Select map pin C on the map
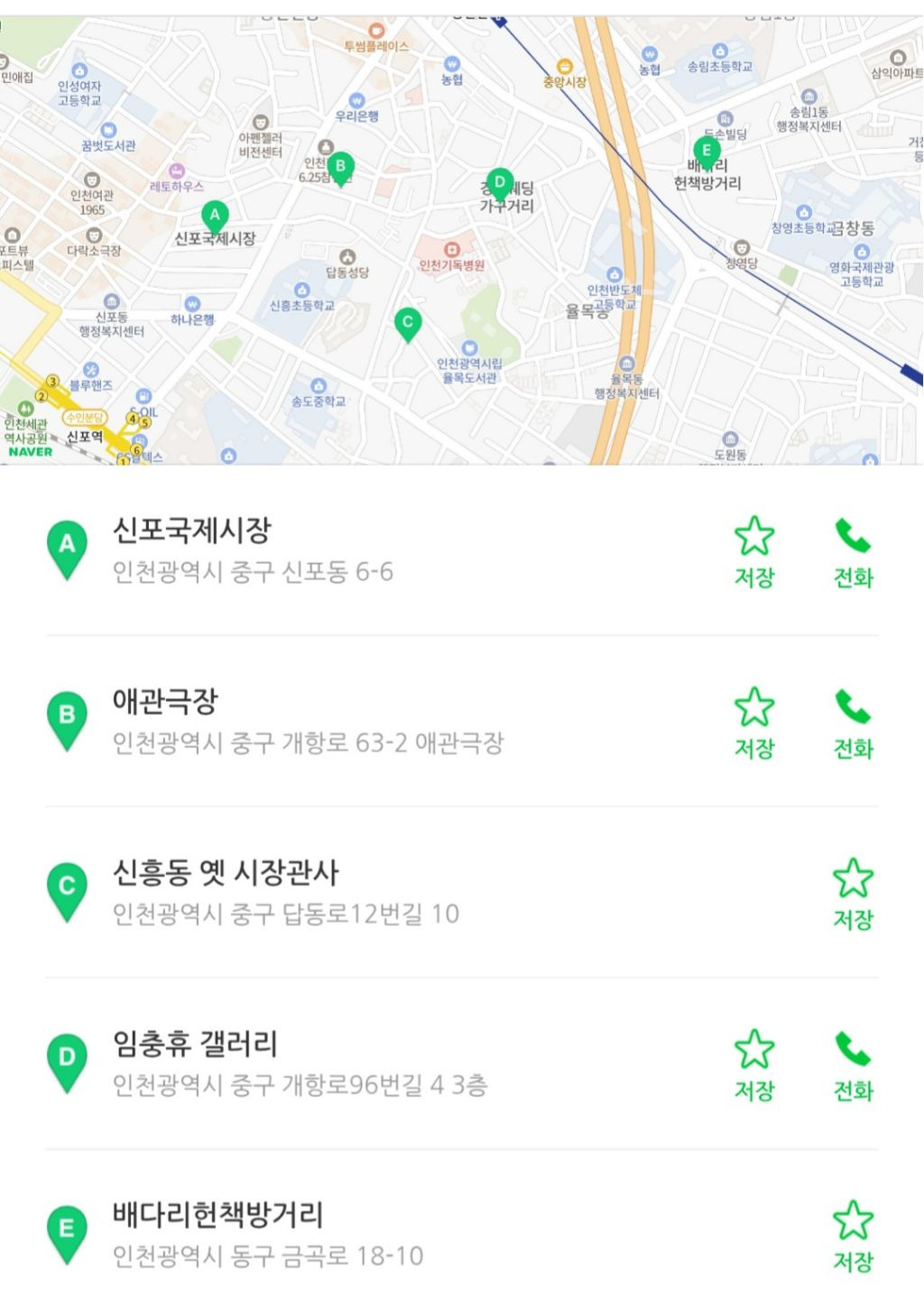Viewport: 924px width, 1294px height. [408, 323]
